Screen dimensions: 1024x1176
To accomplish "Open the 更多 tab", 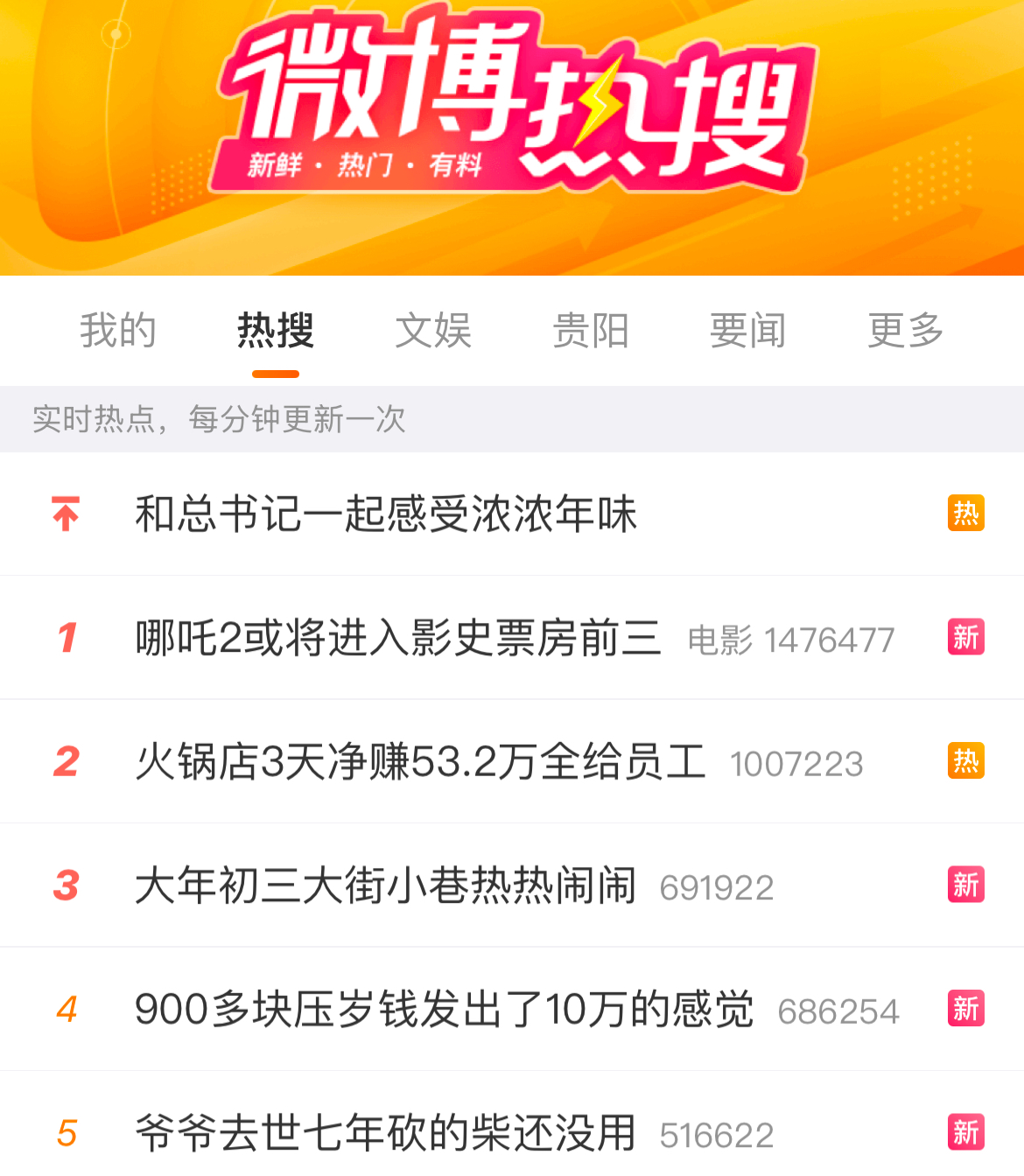I will (x=906, y=331).
